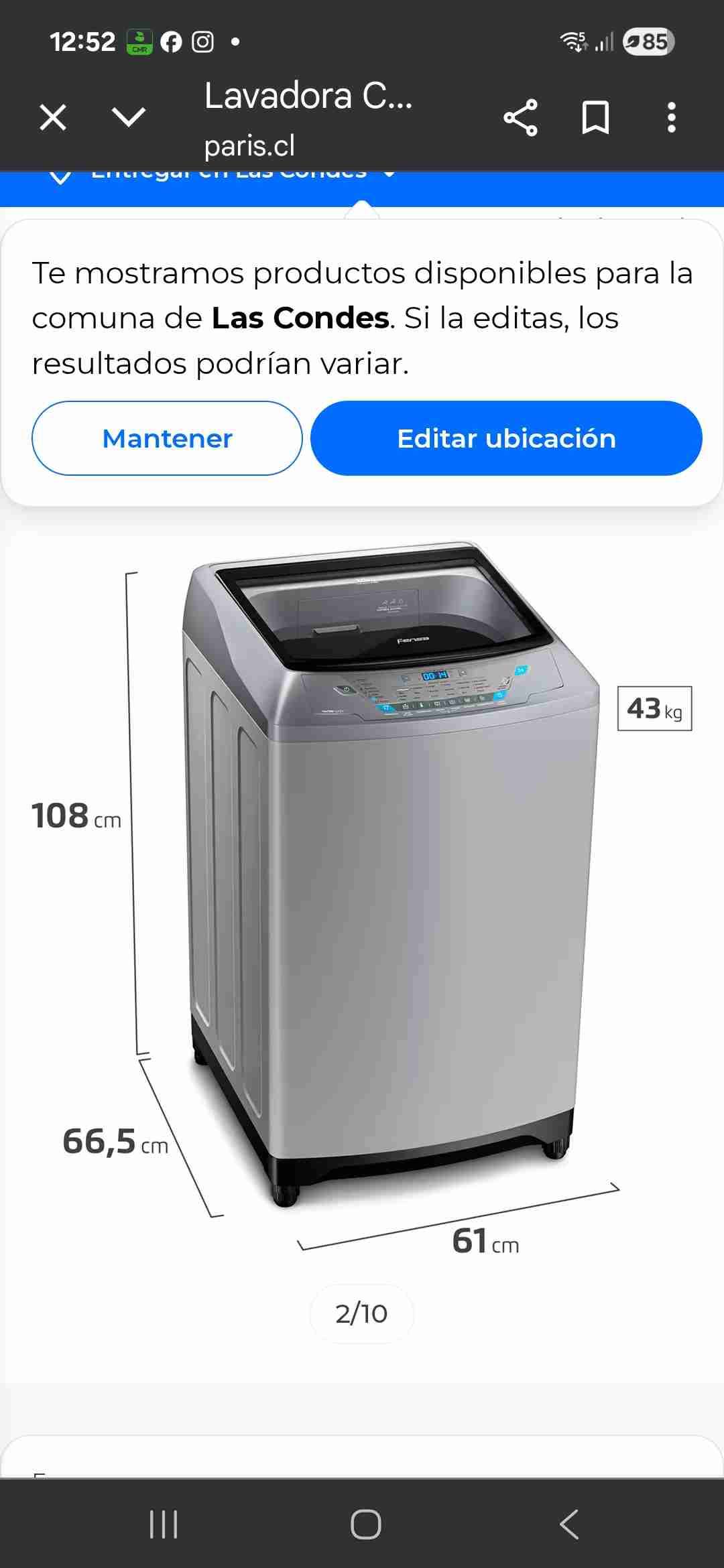Tap the Wi-Fi status icon
The width and height of the screenshot is (724, 1568).
tap(571, 42)
